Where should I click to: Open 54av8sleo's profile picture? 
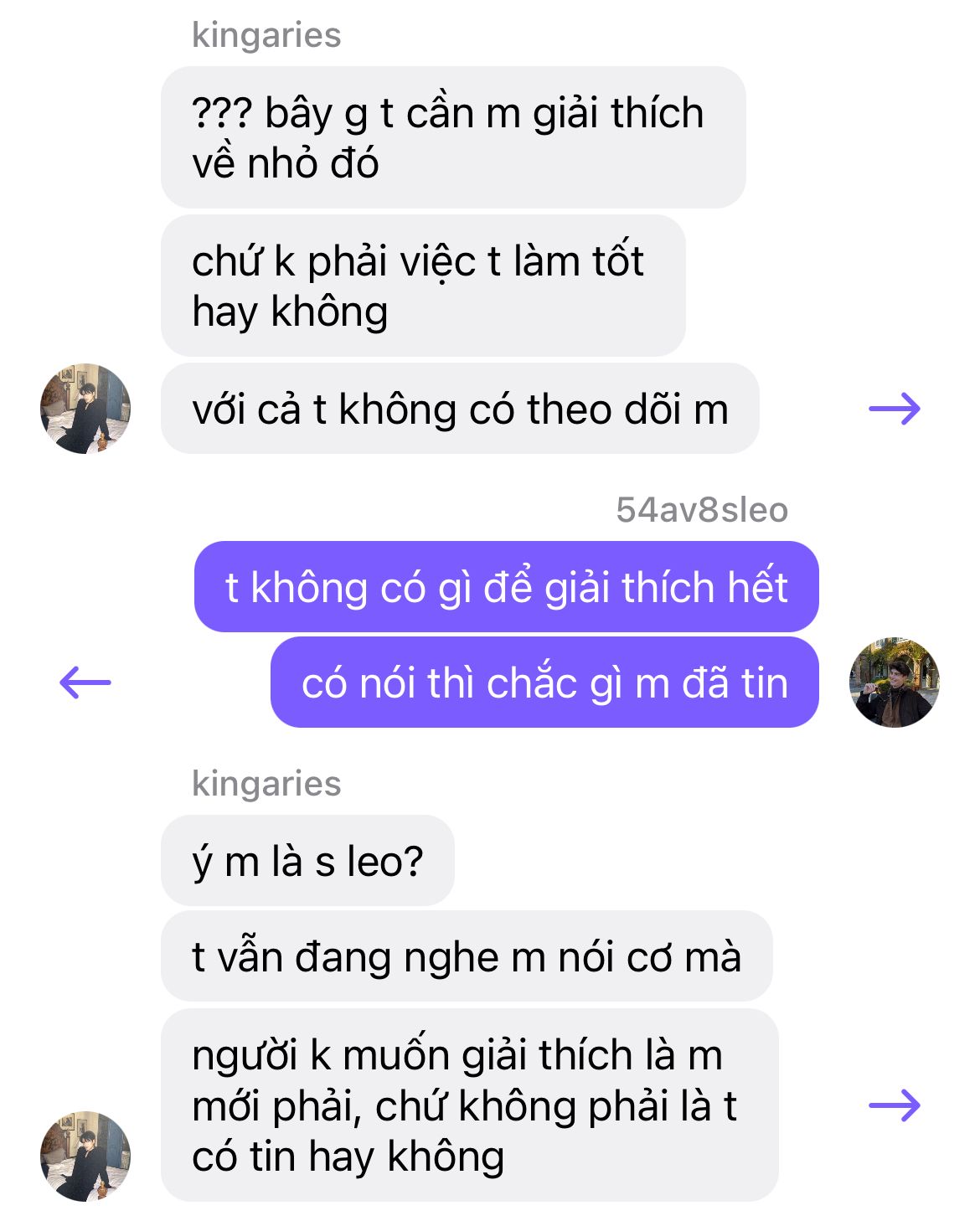click(x=895, y=683)
